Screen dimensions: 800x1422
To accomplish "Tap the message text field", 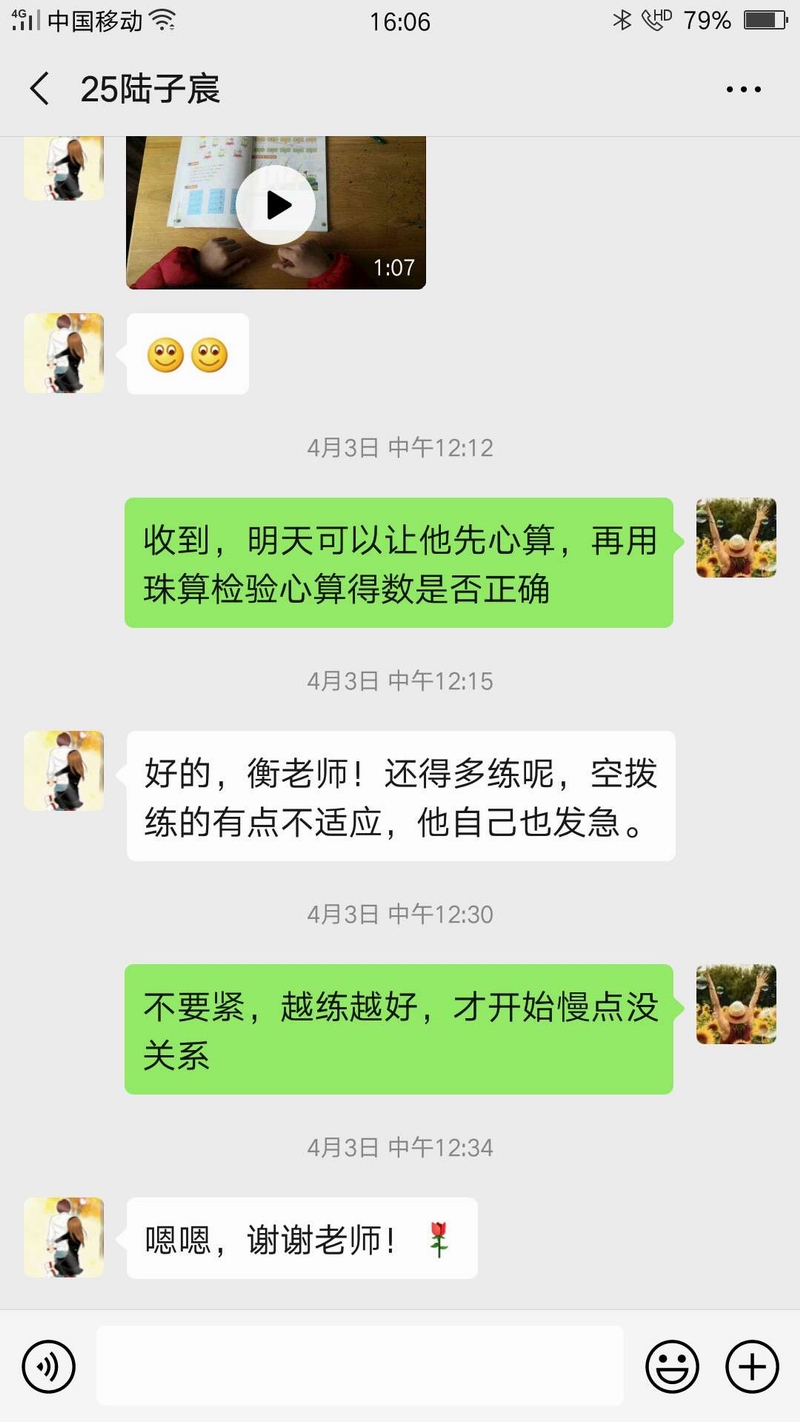I will pyautogui.click(x=360, y=1366).
